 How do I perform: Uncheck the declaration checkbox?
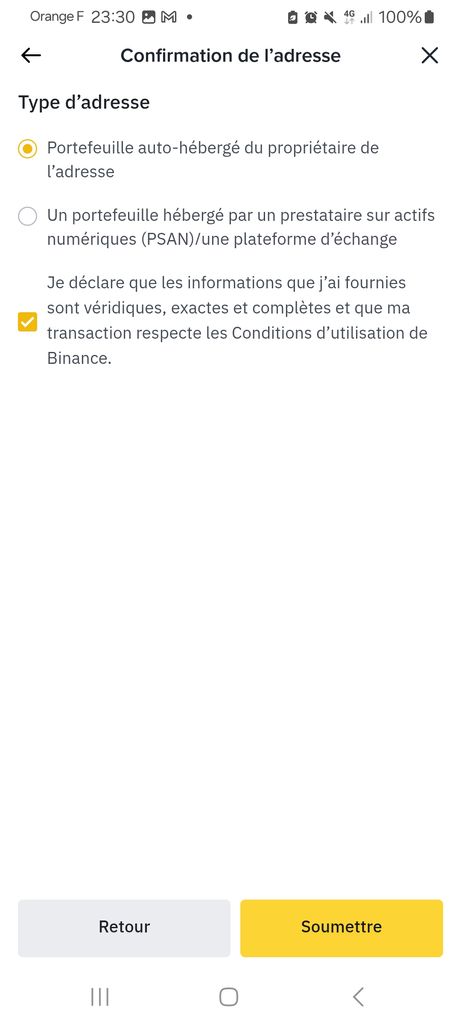[27, 322]
